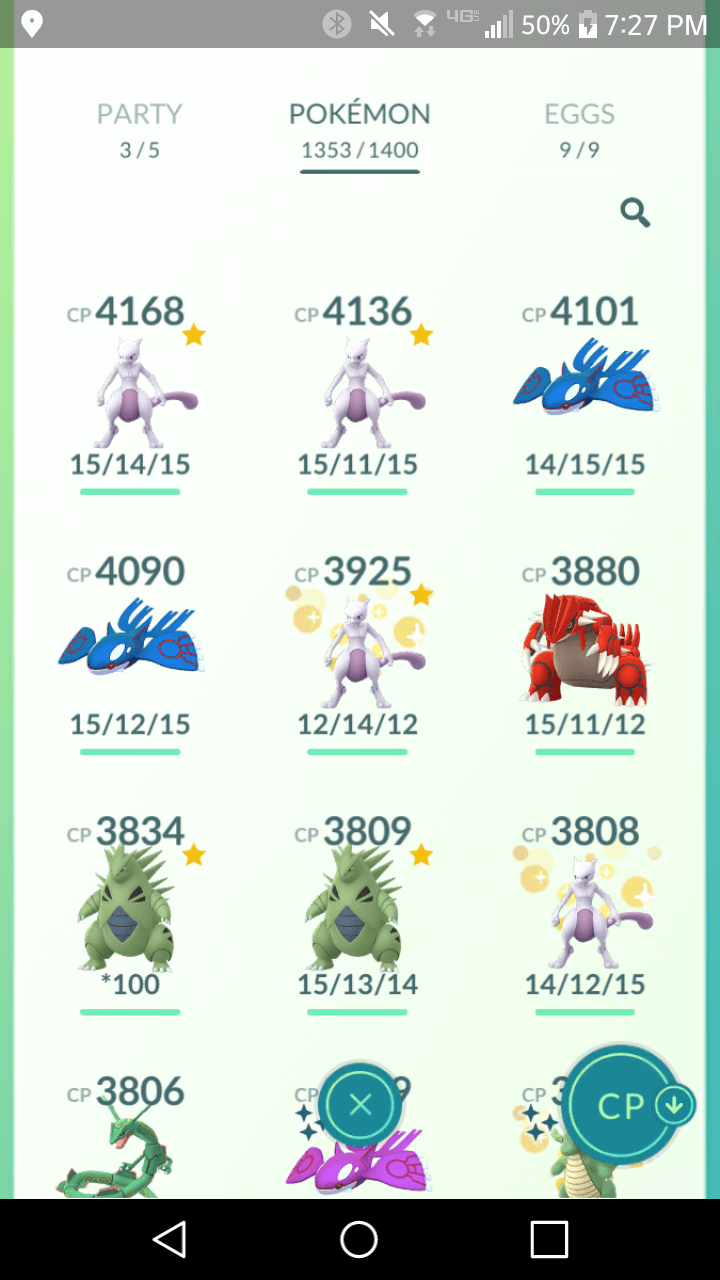Go back using the system back button
The width and height of the screenshot is (720, 1280).
pos(170,1240)
